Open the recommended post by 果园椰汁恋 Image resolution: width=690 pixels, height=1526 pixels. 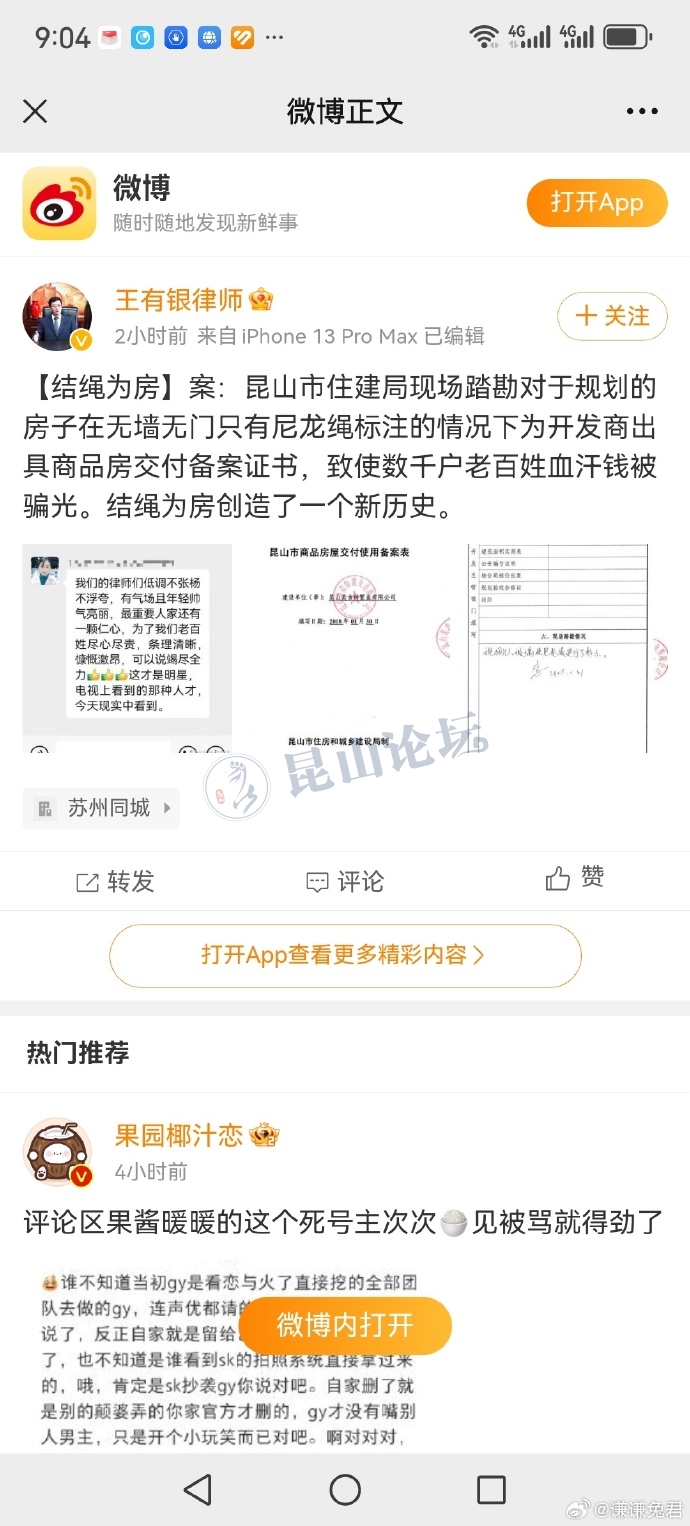pyautogui.click(x=344, y=1222)
